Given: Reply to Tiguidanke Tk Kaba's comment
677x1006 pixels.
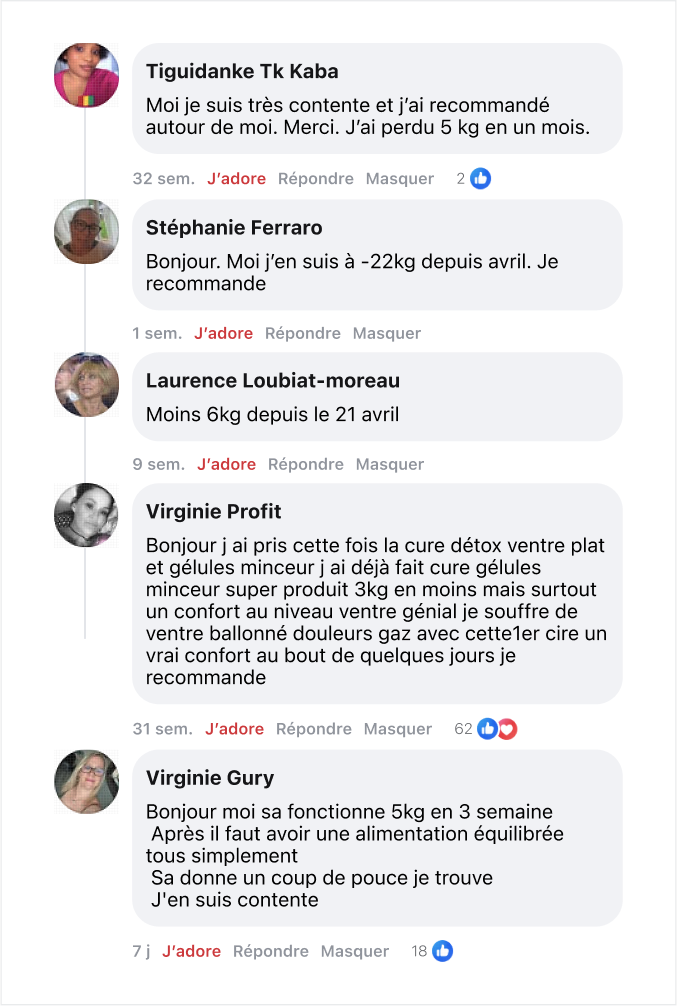Looking at the screenshot, I should coord(315,179).
